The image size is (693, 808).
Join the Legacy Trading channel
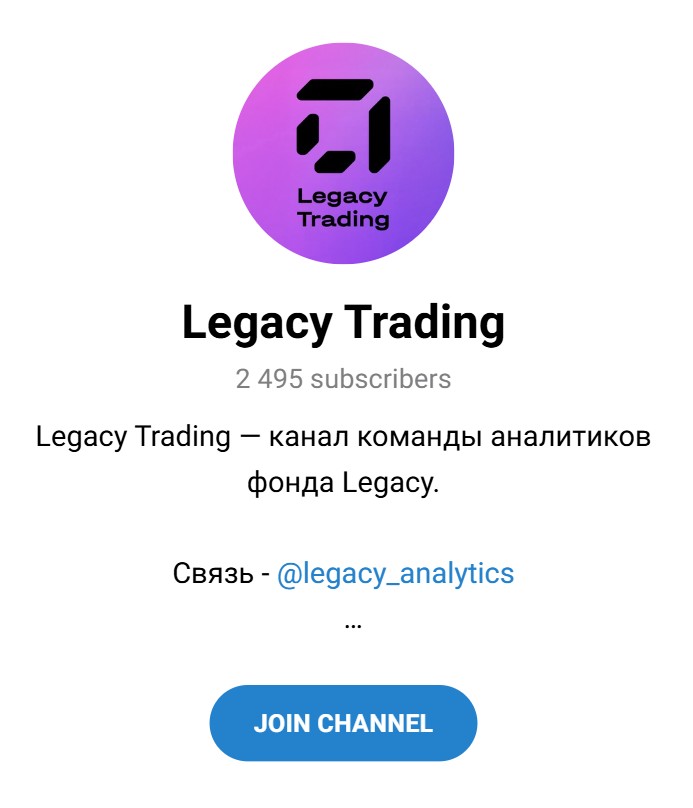tap(343, 723)
